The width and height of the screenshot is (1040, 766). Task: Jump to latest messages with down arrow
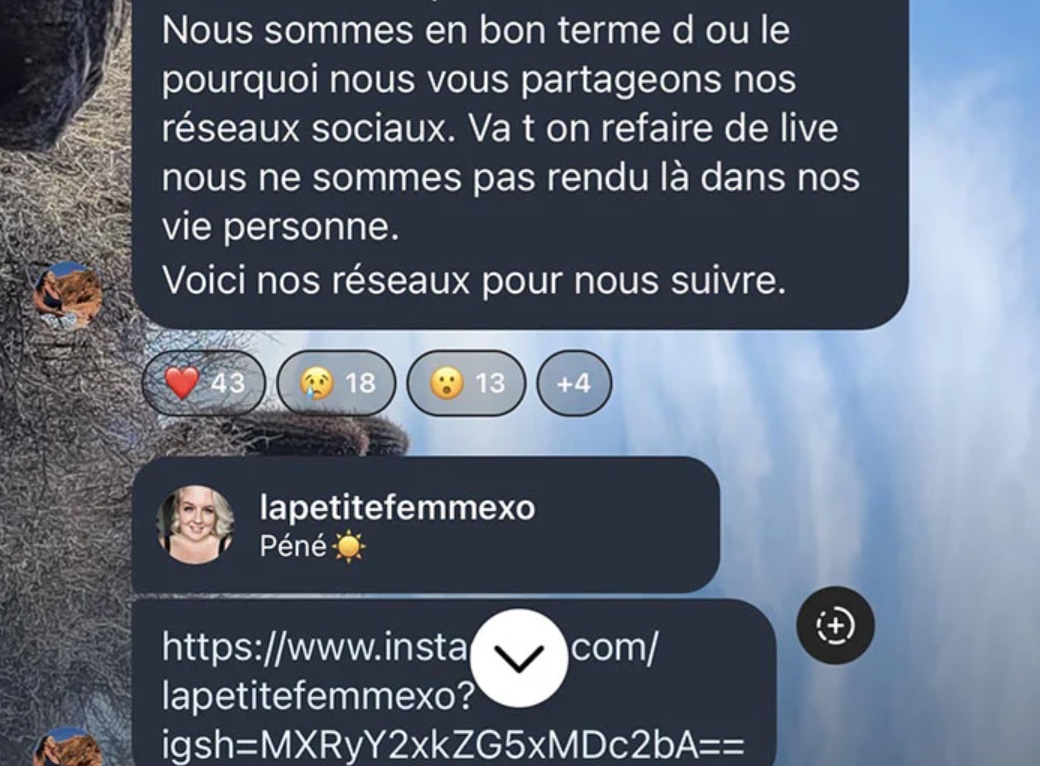point(519,657)
